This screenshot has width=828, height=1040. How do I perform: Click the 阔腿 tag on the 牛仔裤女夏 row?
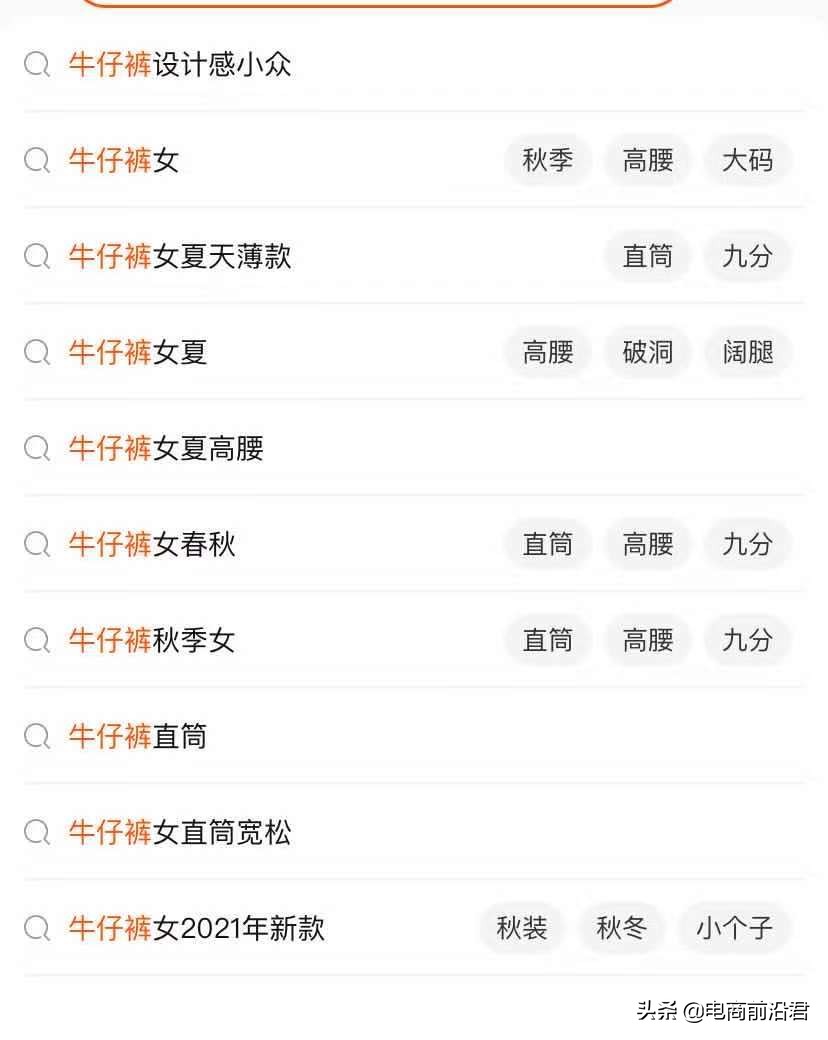click(x=747, y=352)
